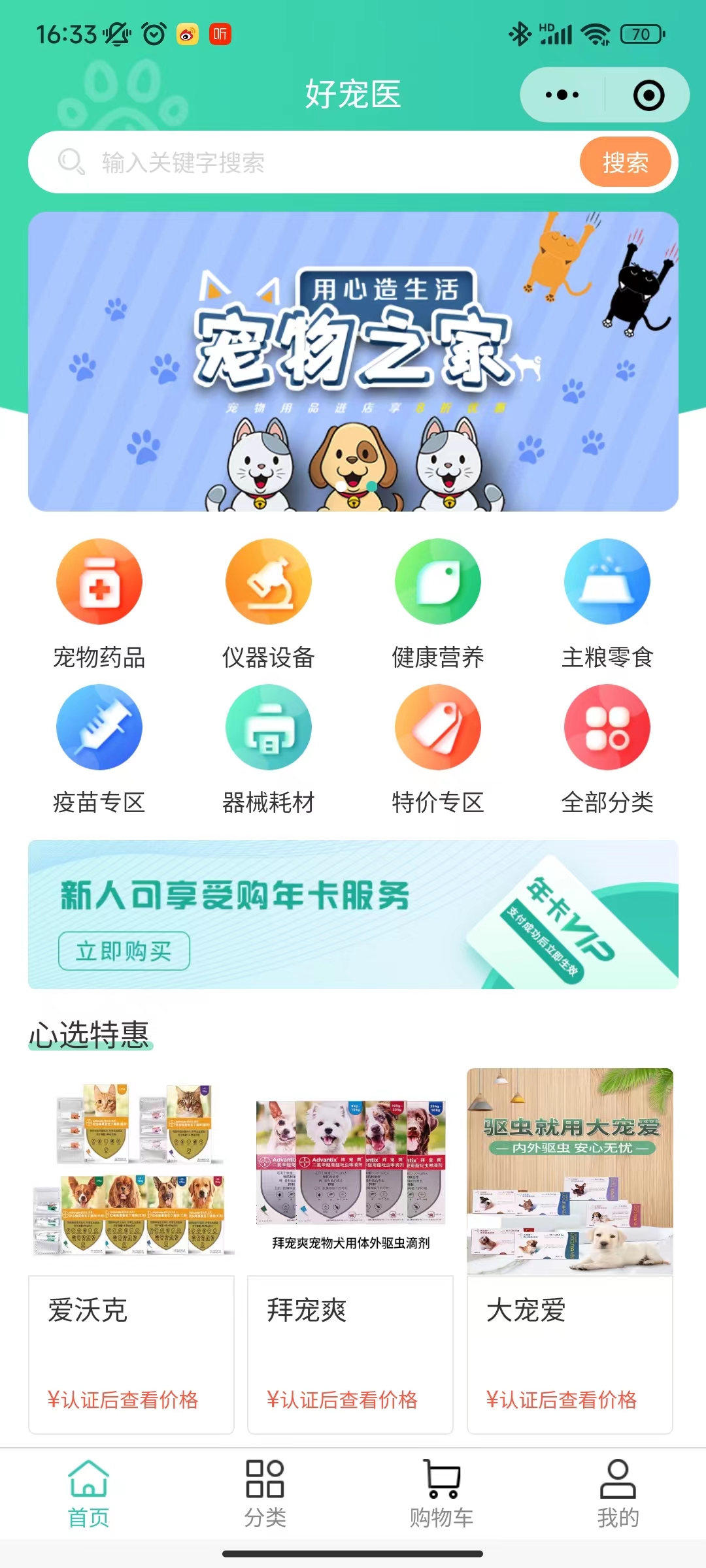
Task: Open the 器械耗材 category
Action: click(x=268, y=748)
